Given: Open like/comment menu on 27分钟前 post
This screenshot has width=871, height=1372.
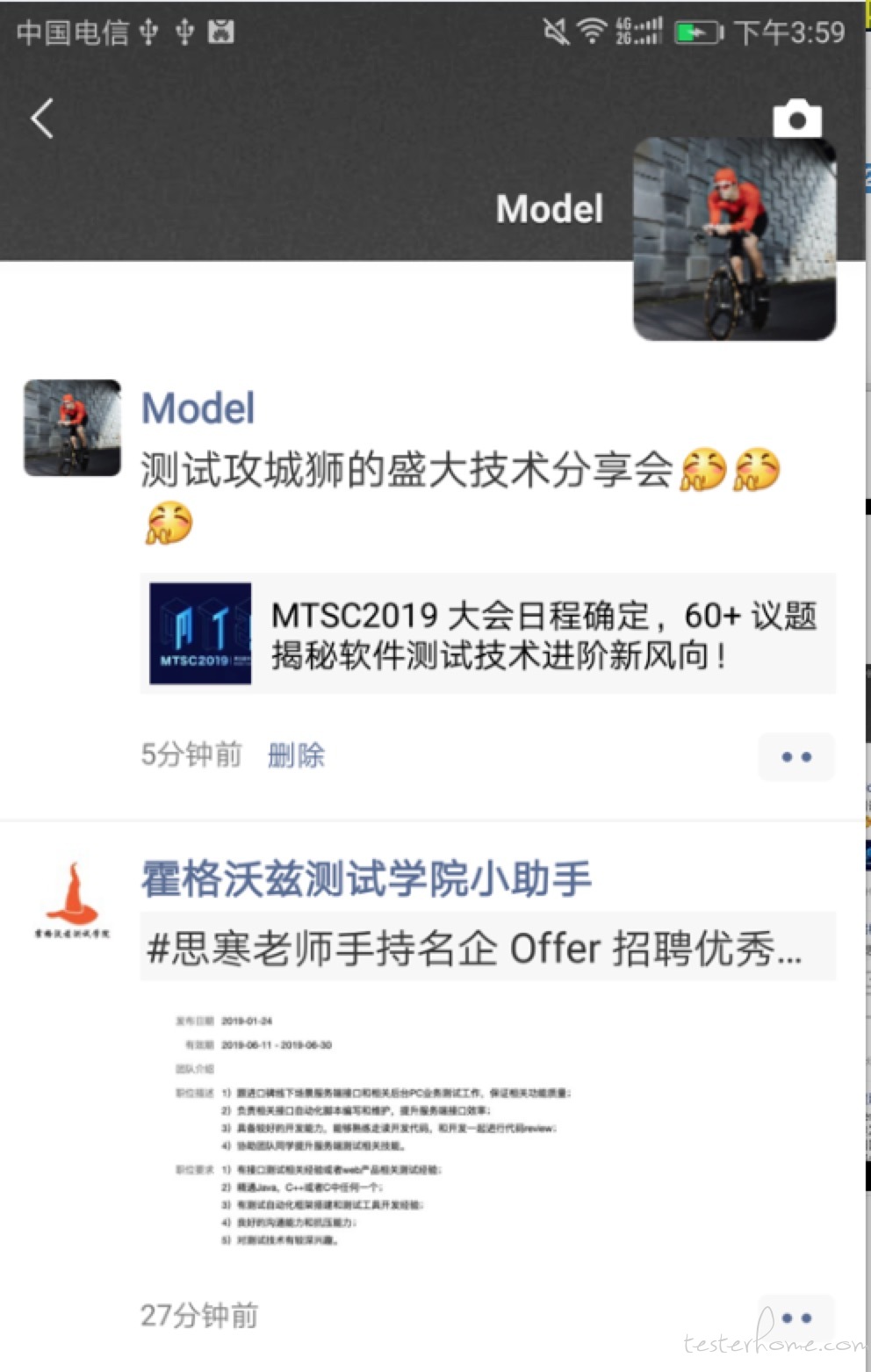Looking at the screenshot, I should [x=795, y=1317].
